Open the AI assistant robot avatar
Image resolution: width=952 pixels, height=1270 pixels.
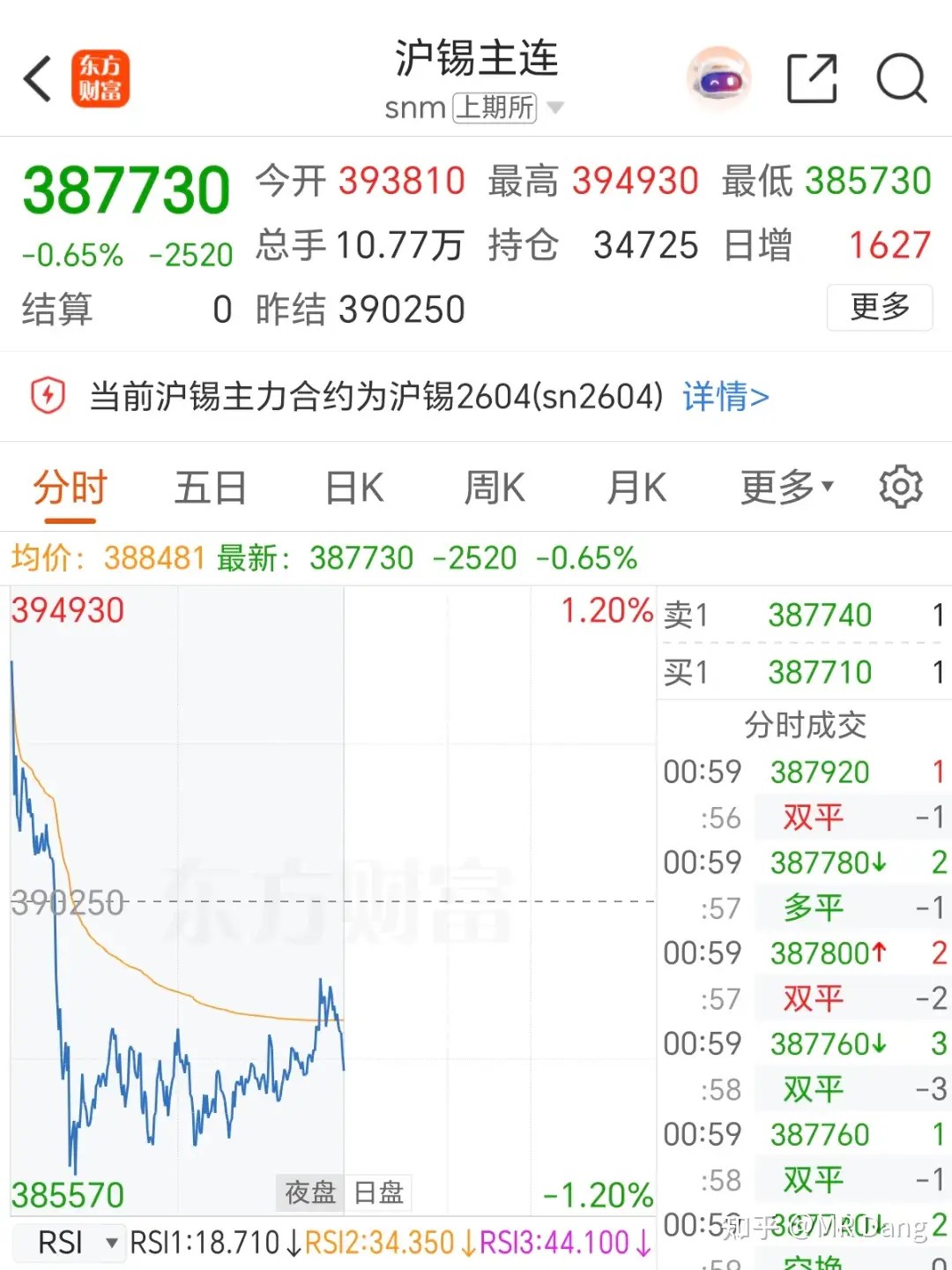coord(718,78)
